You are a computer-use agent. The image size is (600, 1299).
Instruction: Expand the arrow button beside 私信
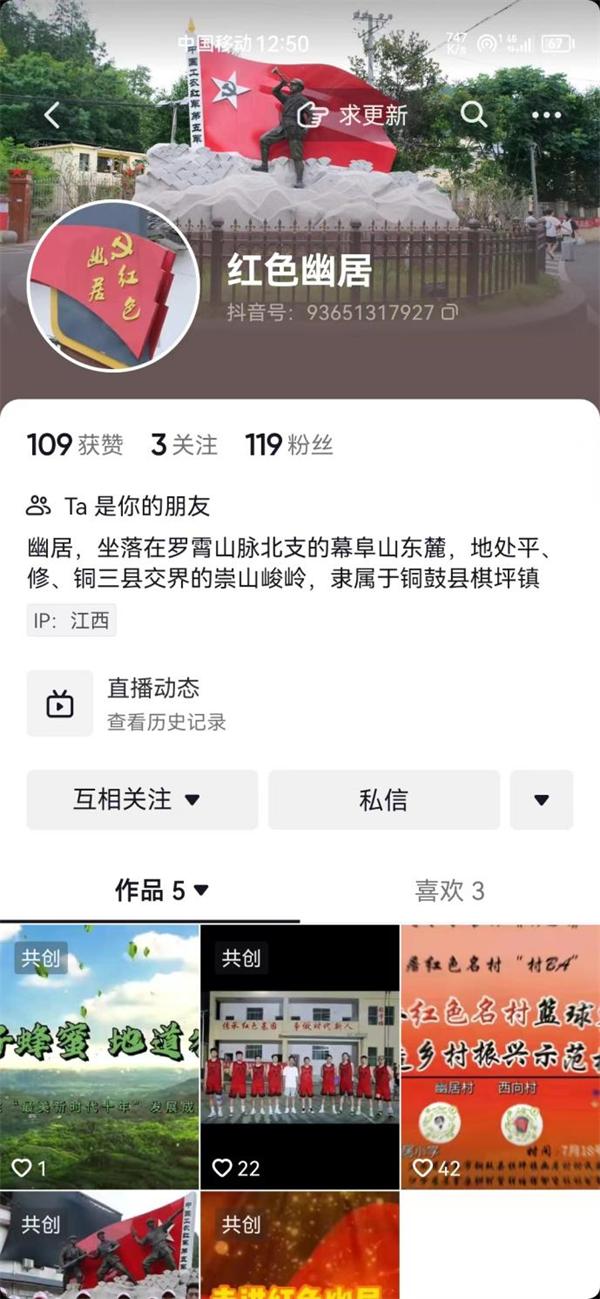541,800
